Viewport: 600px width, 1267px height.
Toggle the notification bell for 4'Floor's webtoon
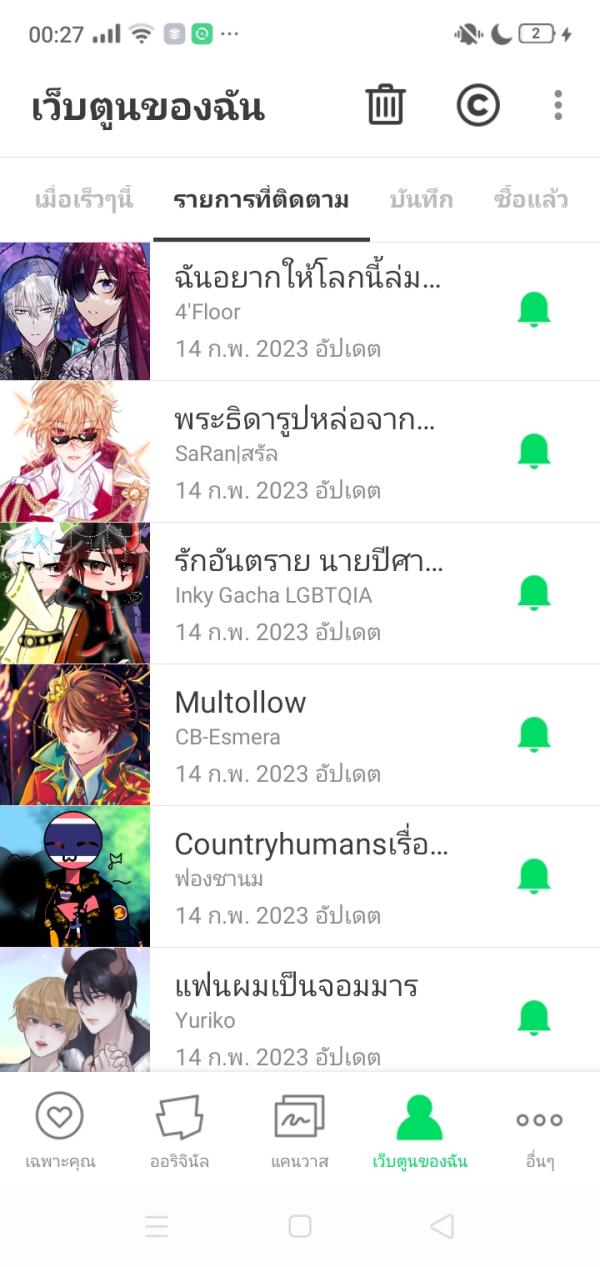[x=534, y=310]
